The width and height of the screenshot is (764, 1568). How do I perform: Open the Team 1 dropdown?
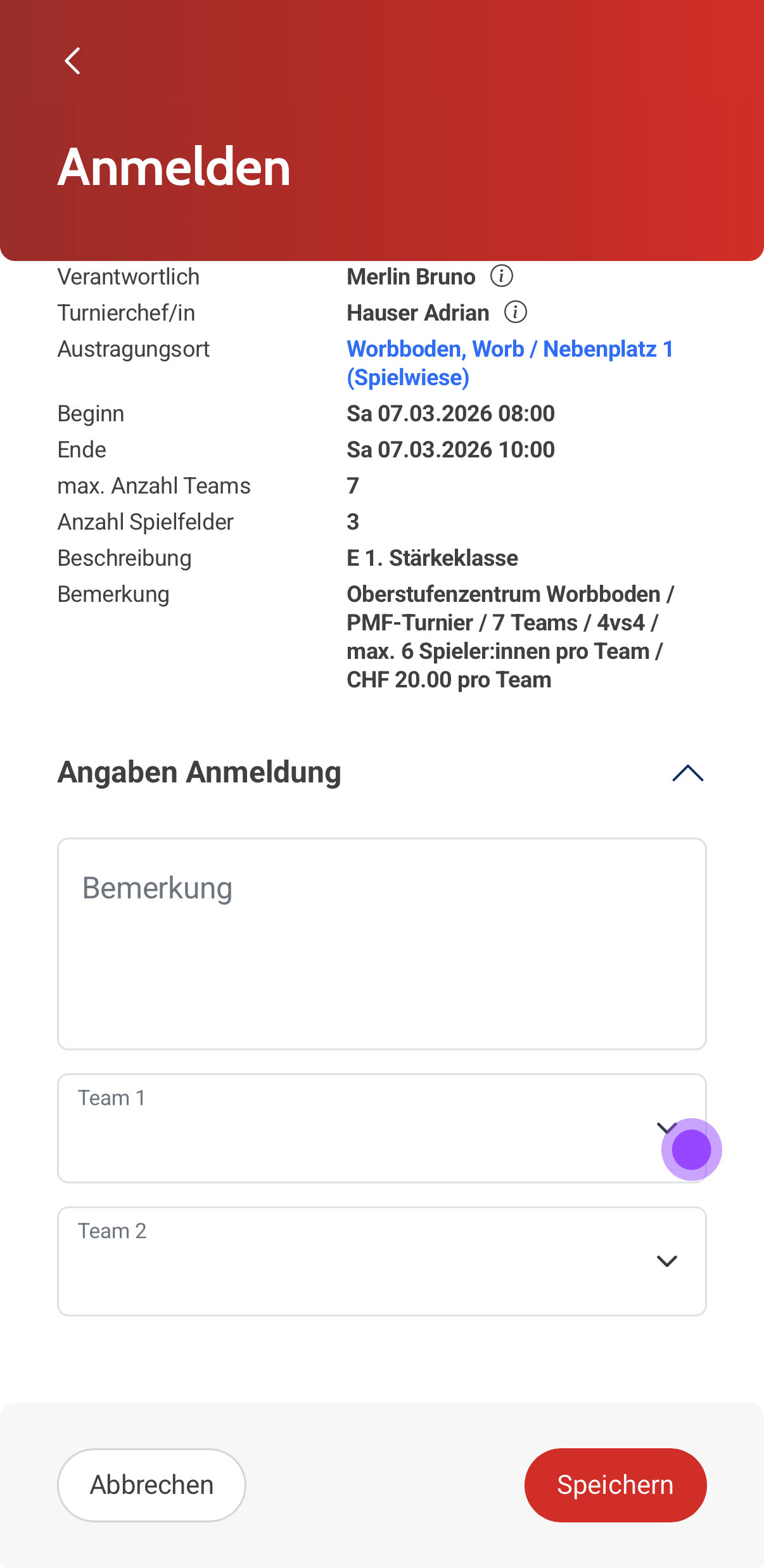pos(381,1128)
